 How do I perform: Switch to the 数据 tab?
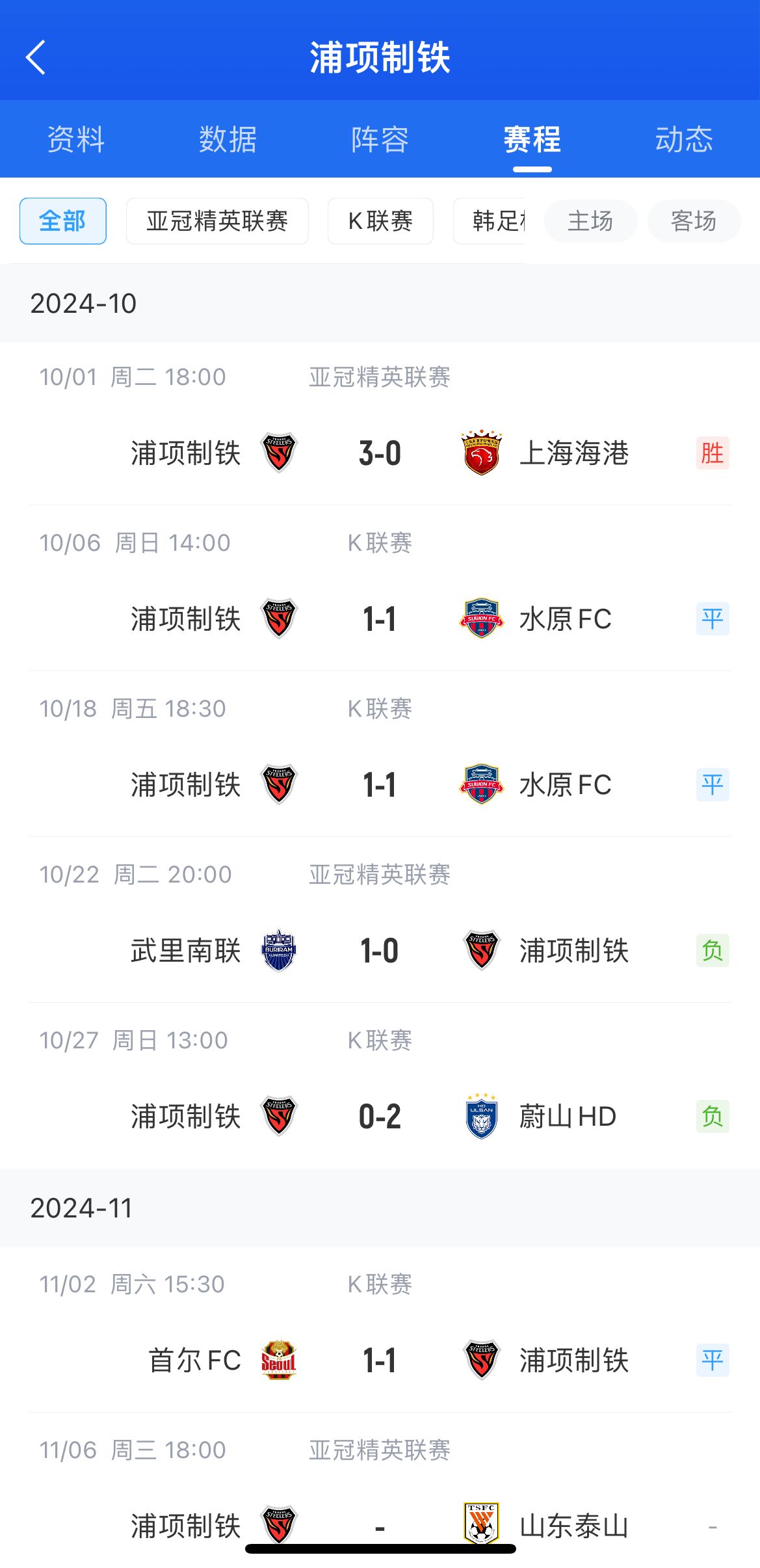tap(228, 139)
